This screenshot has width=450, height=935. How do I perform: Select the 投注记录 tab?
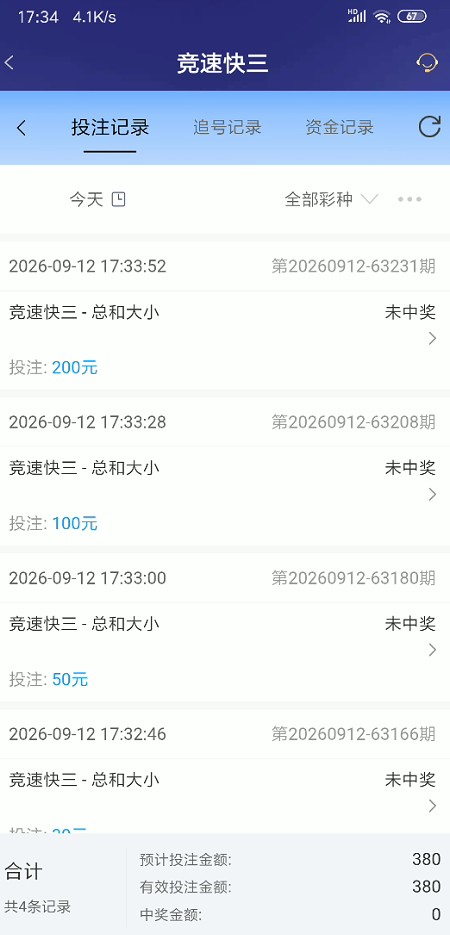point(110,127)
